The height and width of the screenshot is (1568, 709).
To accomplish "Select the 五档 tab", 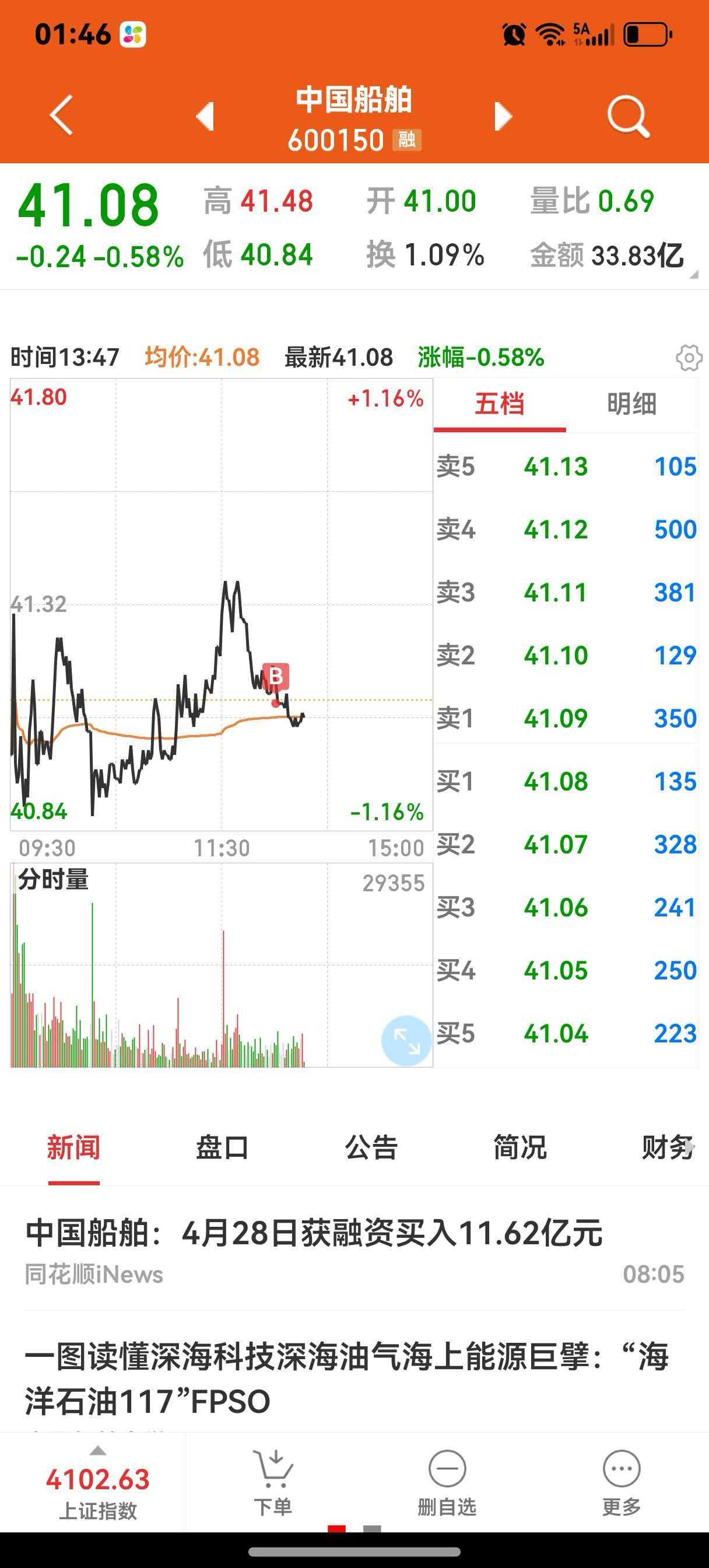I will pyautogui.click(x=499, y=404).
